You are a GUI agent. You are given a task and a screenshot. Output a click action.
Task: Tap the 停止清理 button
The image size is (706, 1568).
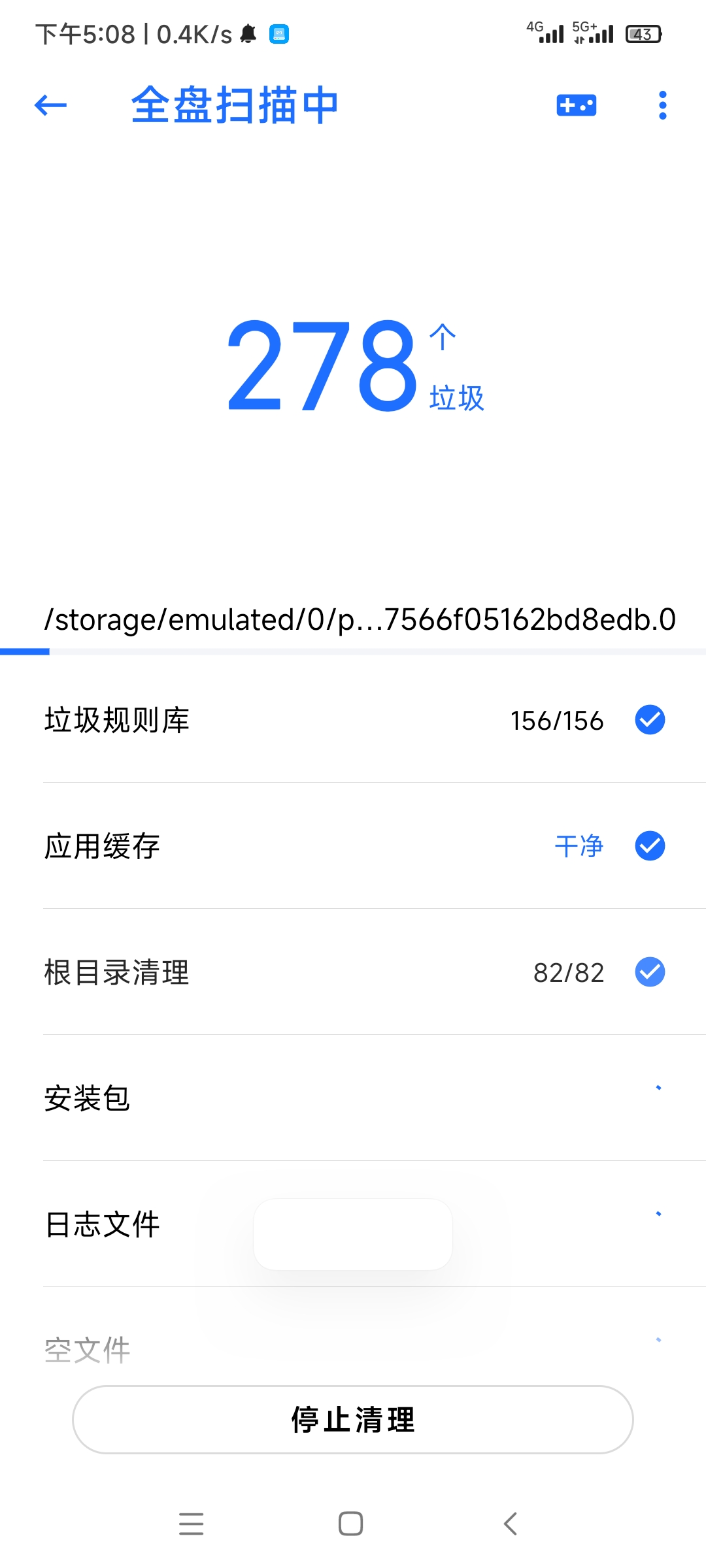point(353,1419)
